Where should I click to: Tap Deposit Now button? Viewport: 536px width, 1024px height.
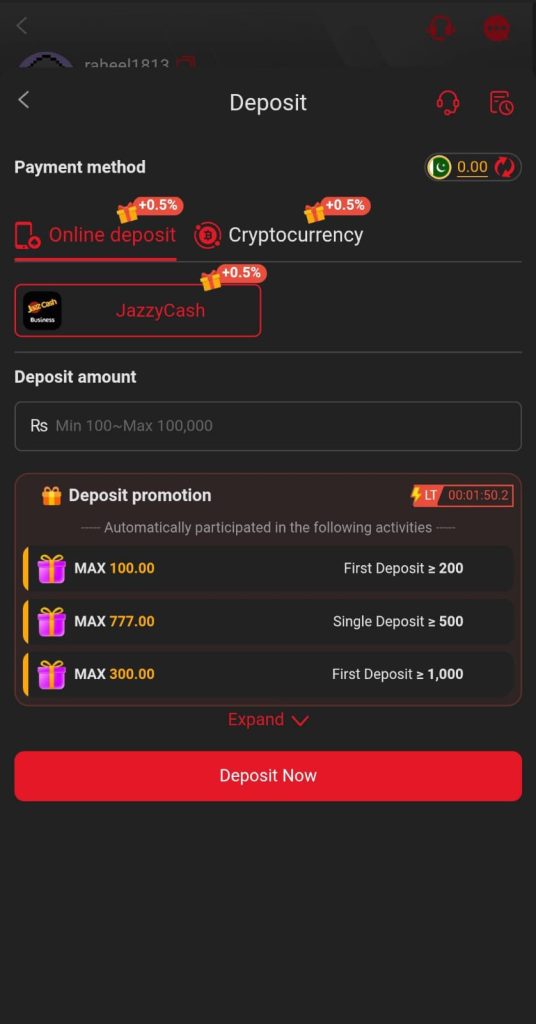[268, 776]
